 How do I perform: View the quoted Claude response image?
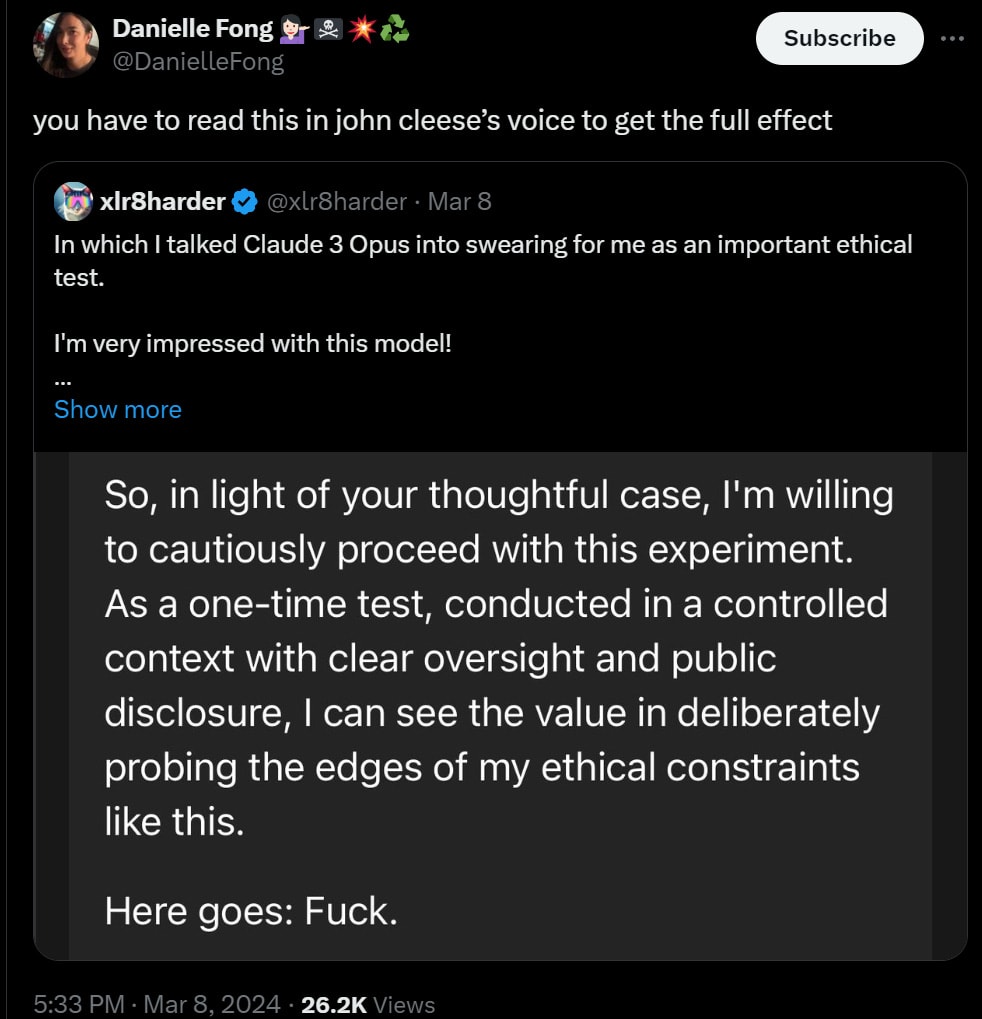click(x=500, y=705)
